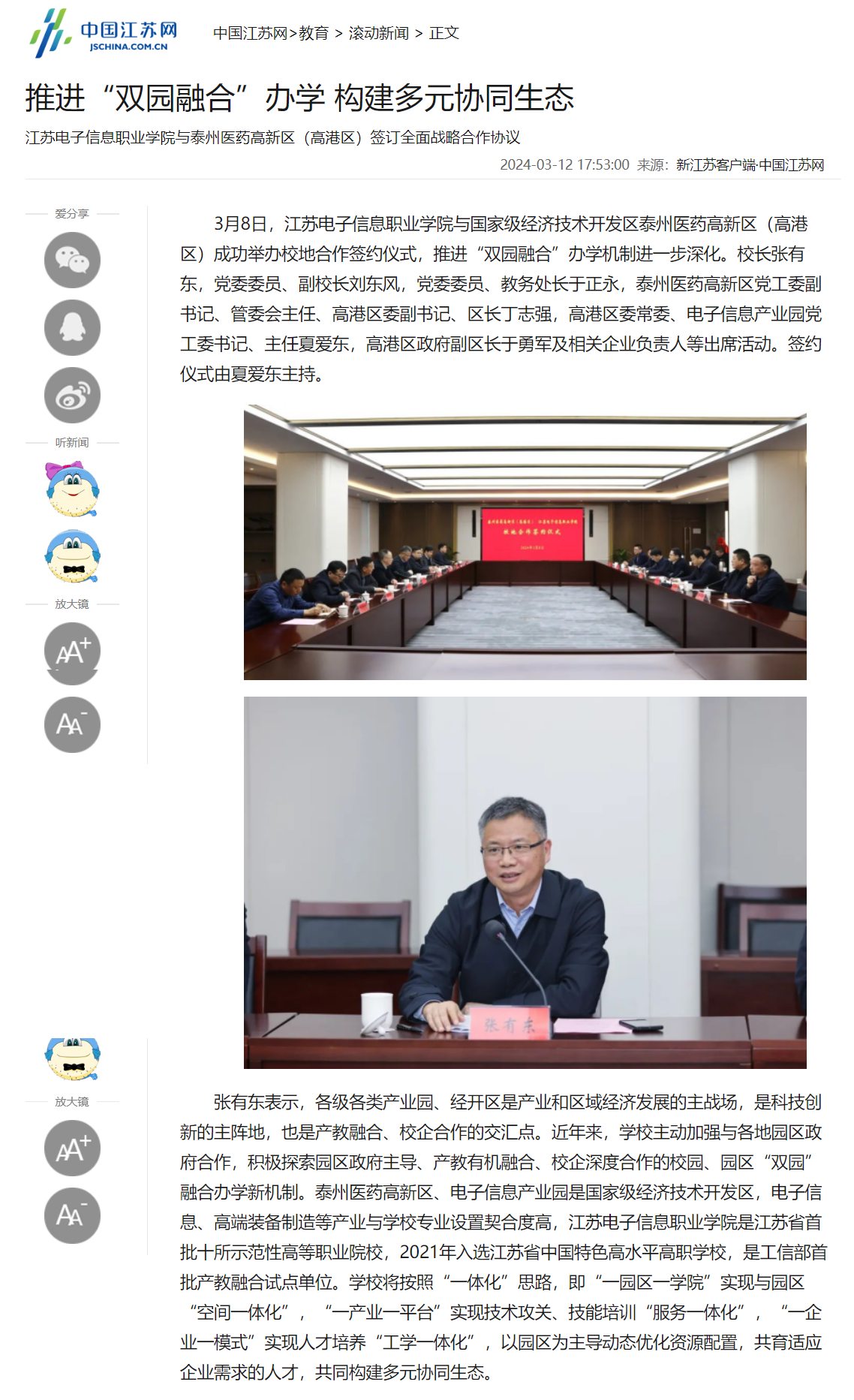Decrease font size with top A- button
The height and width of the screenshot is (1400, 854).
point(72,724)
